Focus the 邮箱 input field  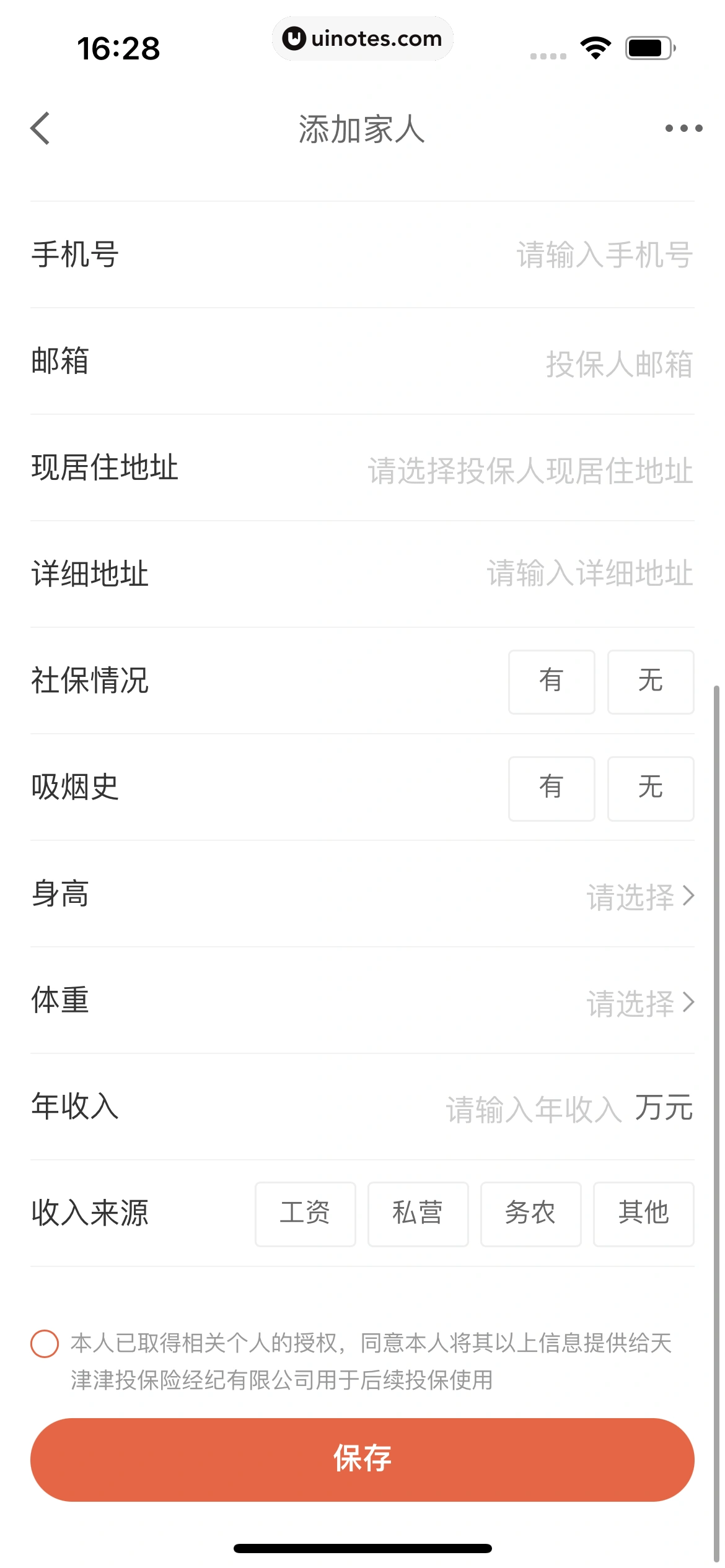coord(618,364)
